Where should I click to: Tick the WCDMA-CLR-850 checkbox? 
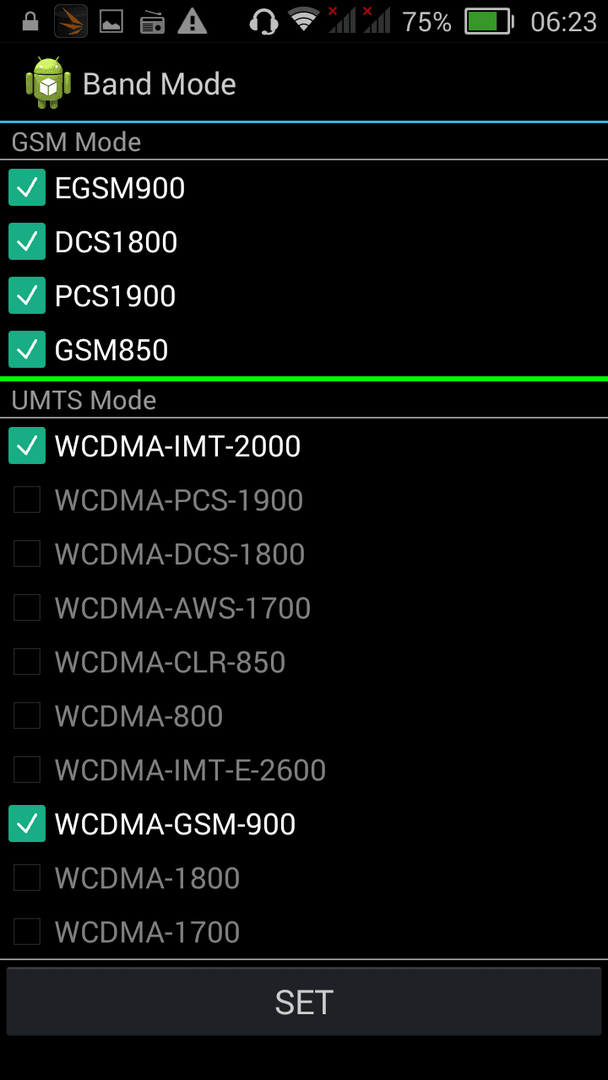pyautogui.click(x=27, y=662)
